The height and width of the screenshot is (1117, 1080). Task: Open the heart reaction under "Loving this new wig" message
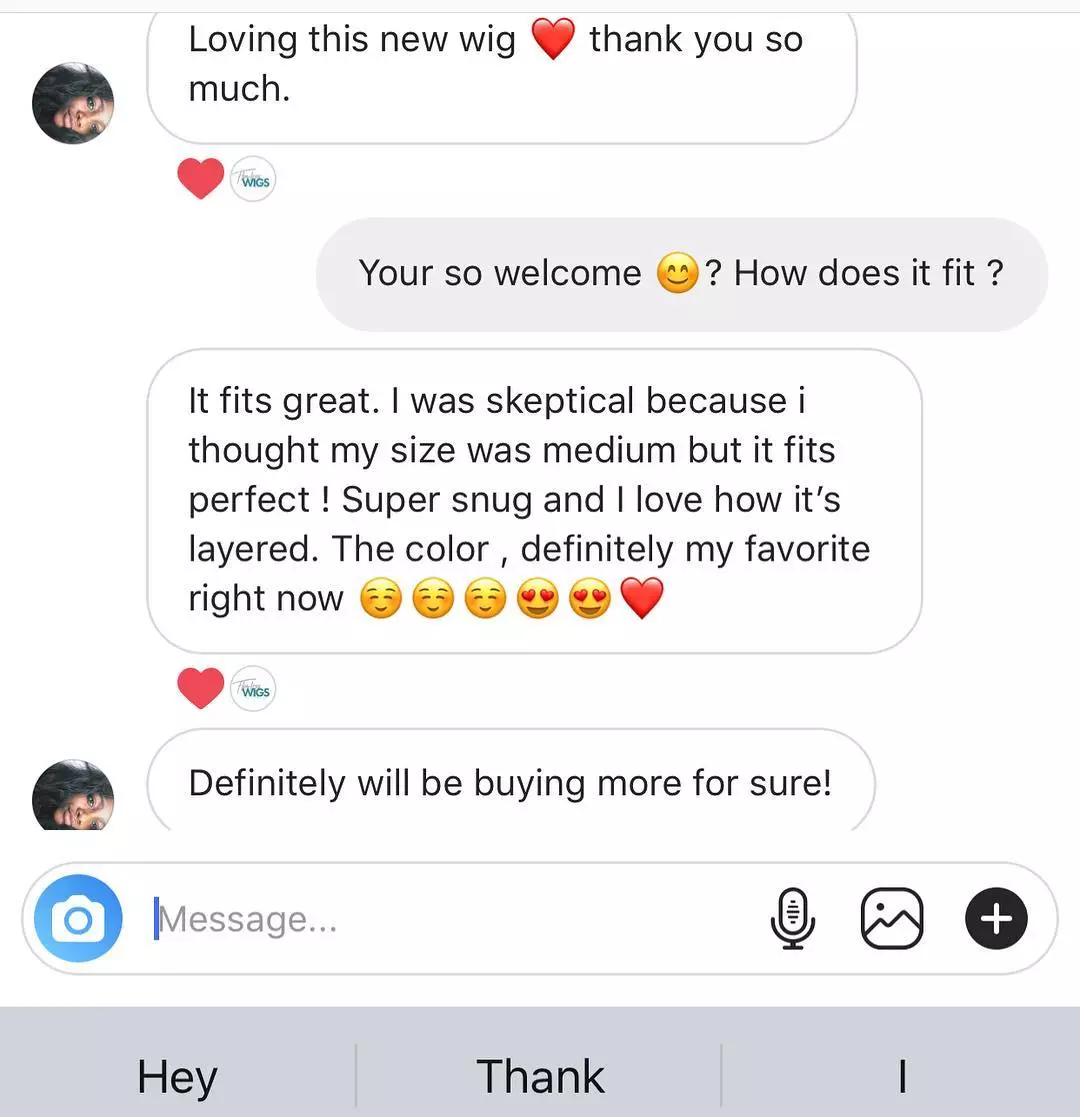pos(201,180)
